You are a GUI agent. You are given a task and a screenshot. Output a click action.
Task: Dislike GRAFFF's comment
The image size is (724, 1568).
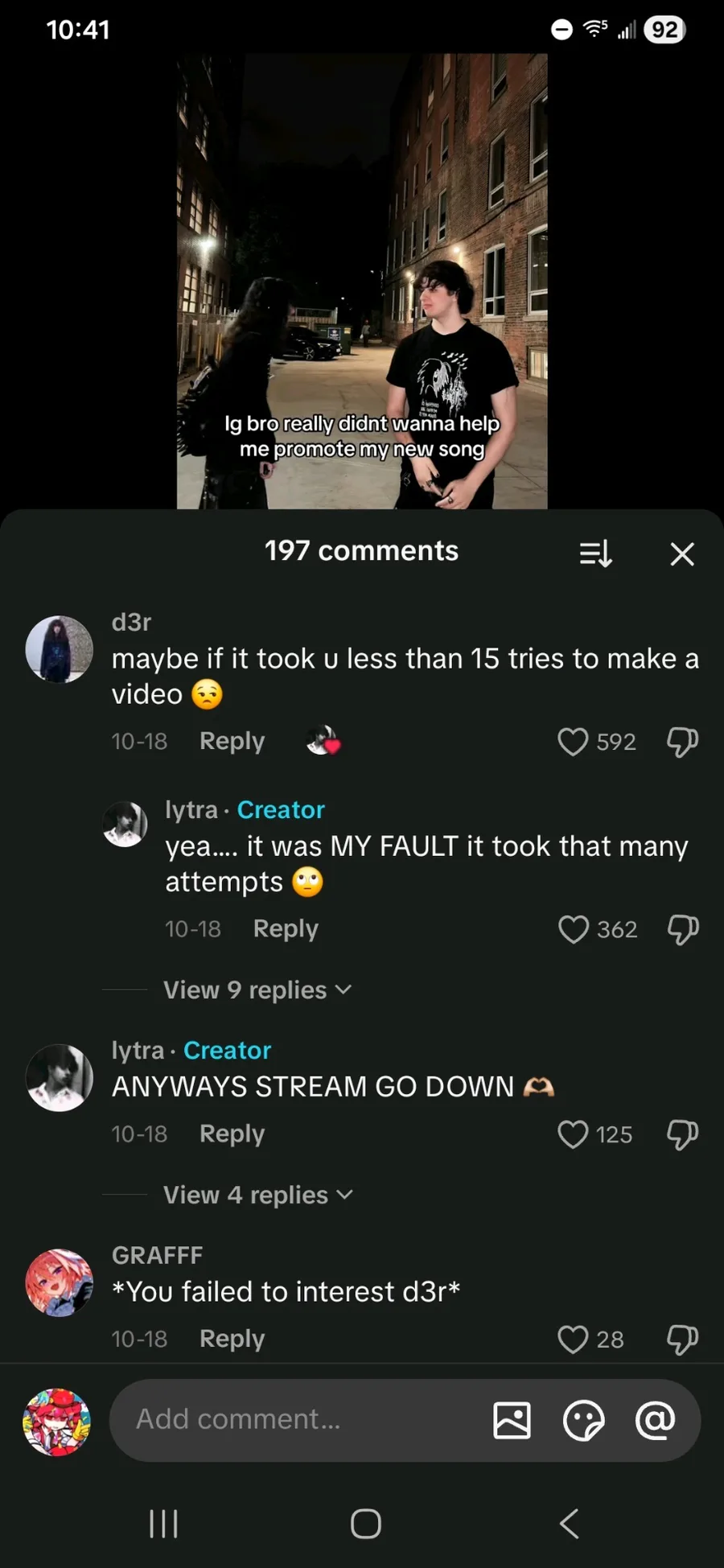click(x=682, y=1340)
